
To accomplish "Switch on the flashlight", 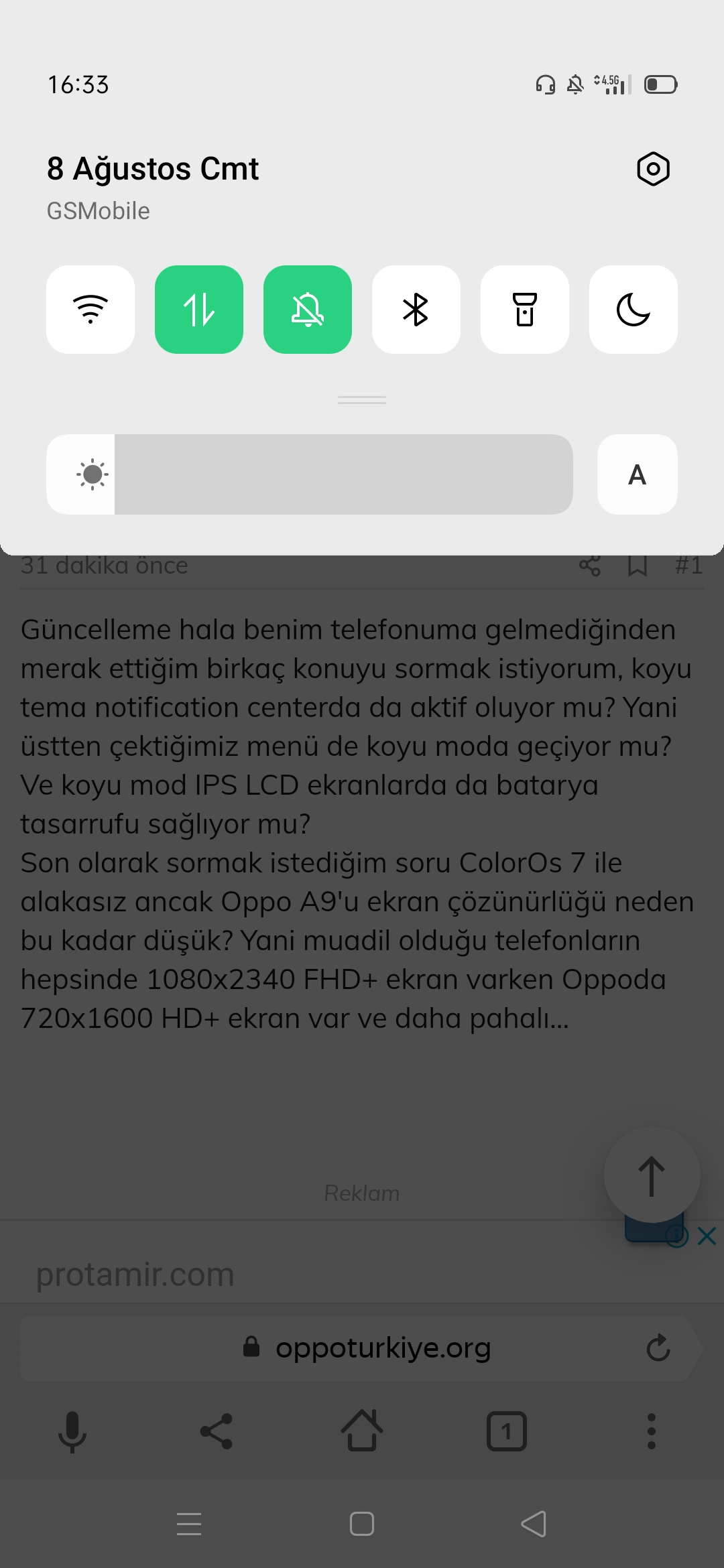I will tap(525, 310).
